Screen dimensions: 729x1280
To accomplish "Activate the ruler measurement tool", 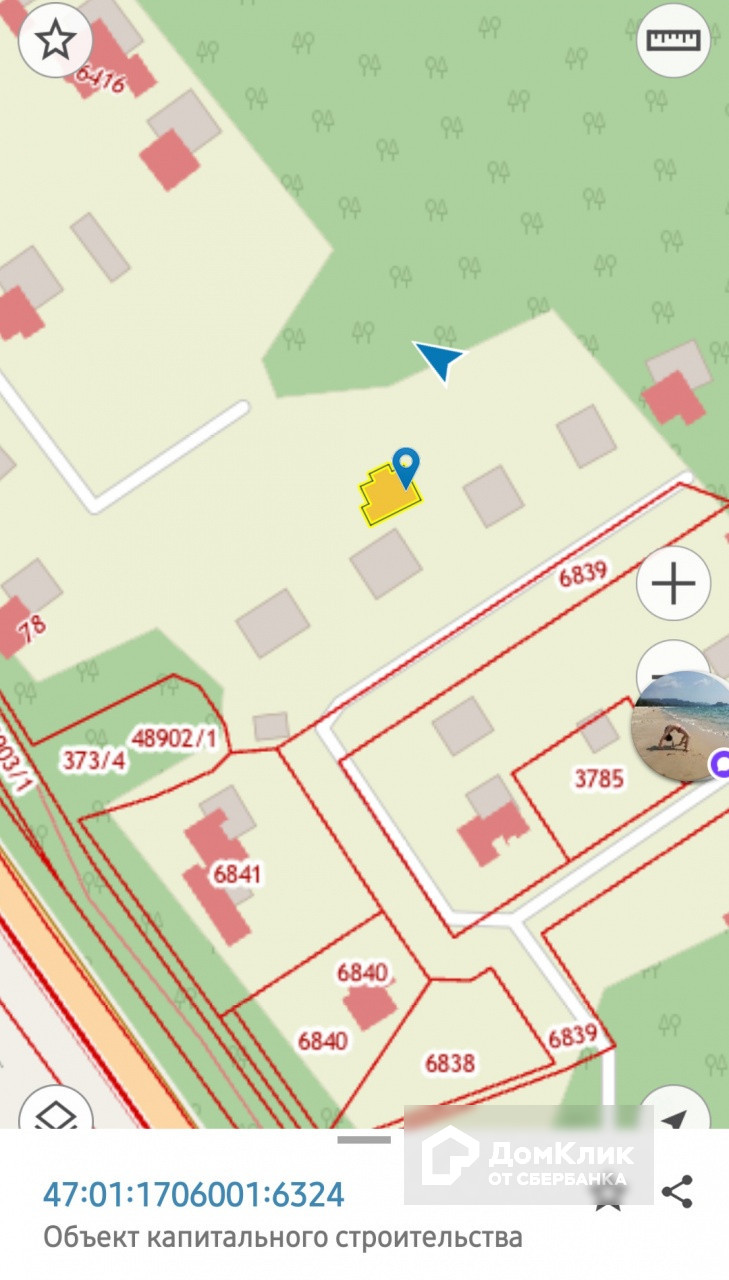I will coord(674,40).
